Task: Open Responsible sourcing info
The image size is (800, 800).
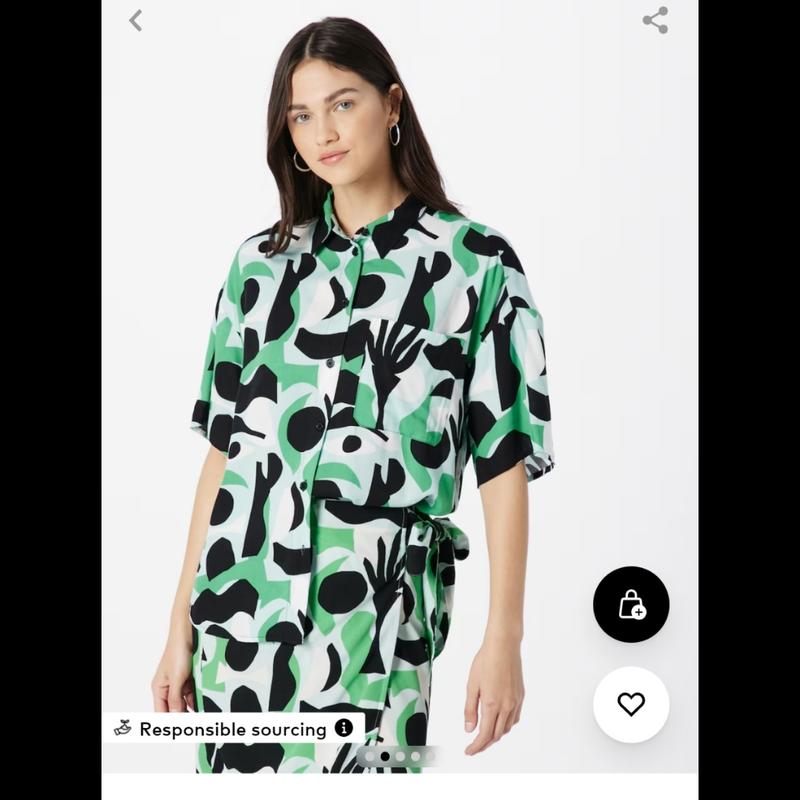Action: [x=344, y=728]
